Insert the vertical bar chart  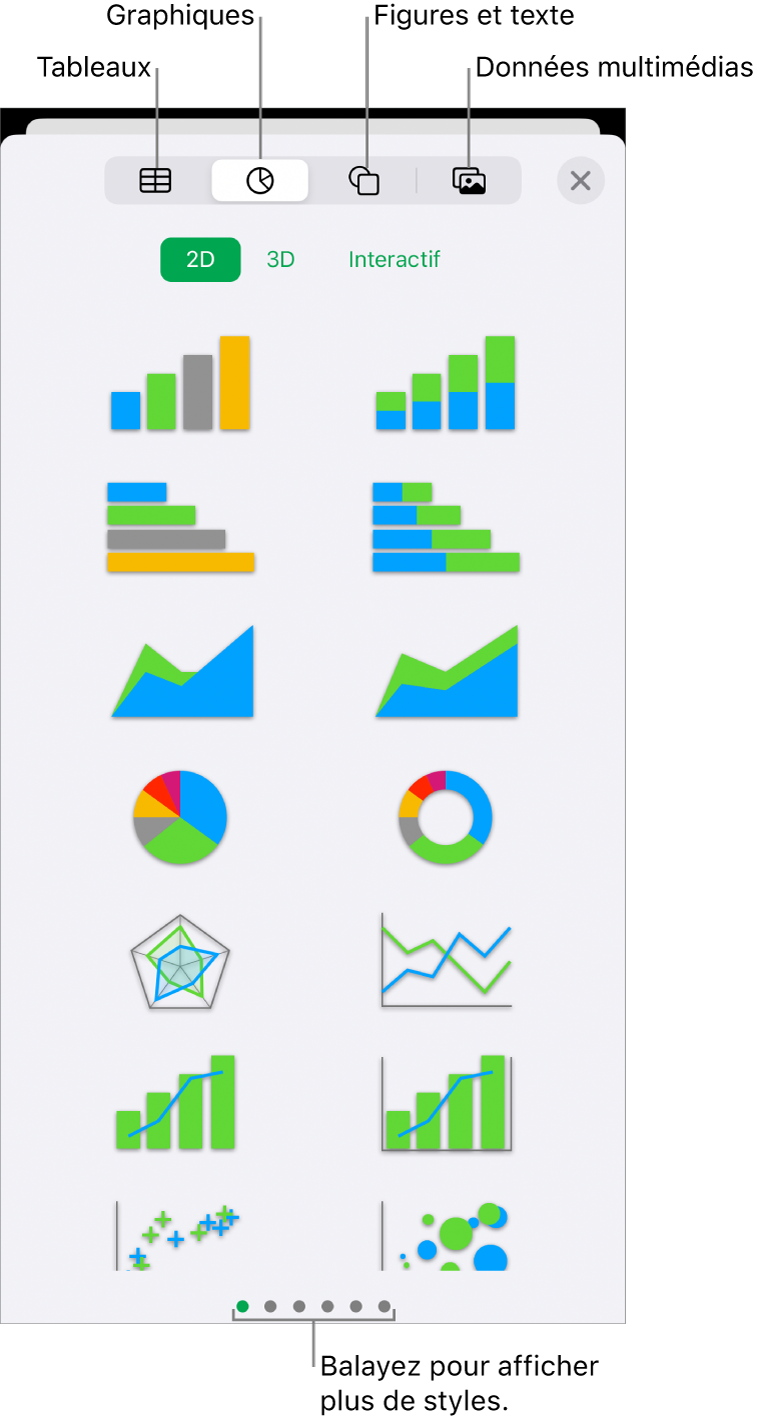coord(181,384)
